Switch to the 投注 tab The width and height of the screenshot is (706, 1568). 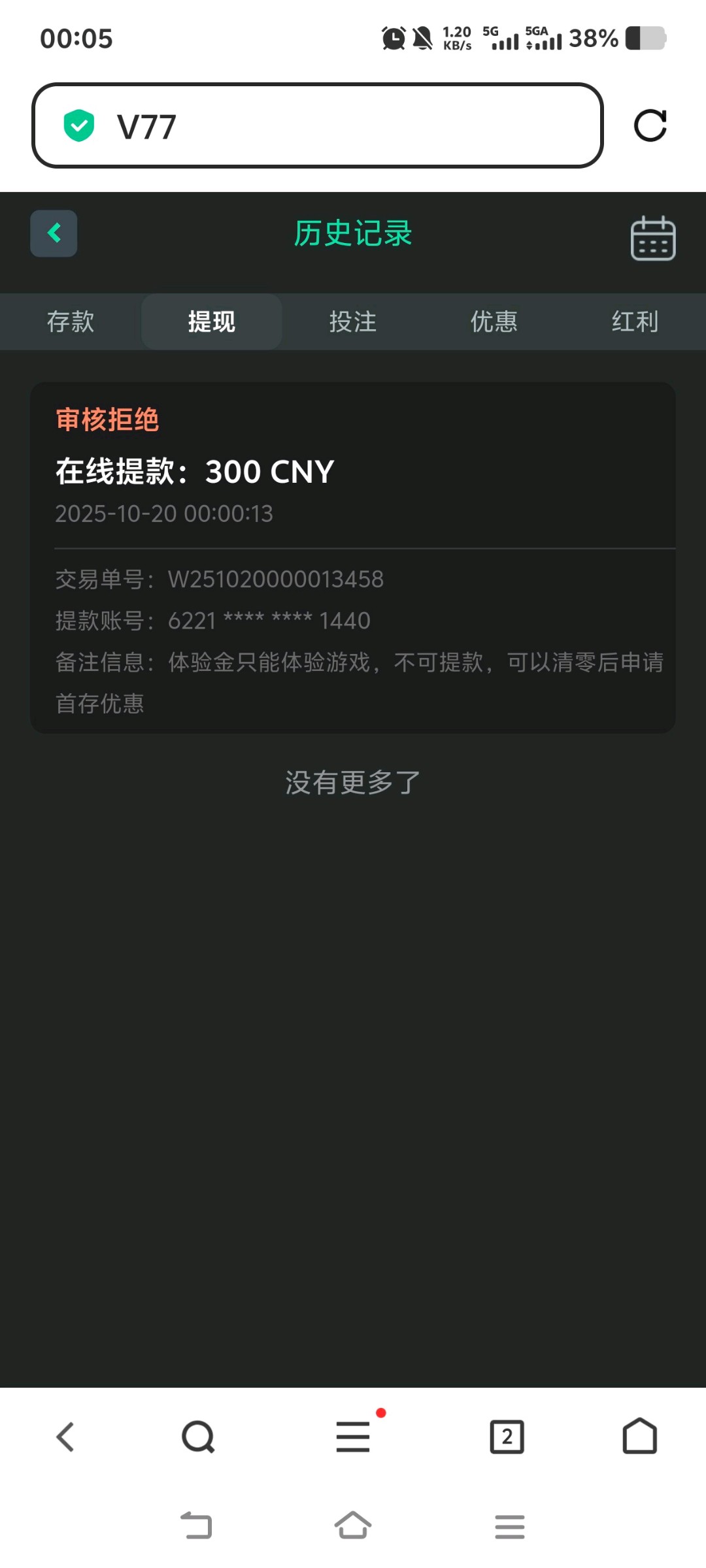(x=353, y=321)
